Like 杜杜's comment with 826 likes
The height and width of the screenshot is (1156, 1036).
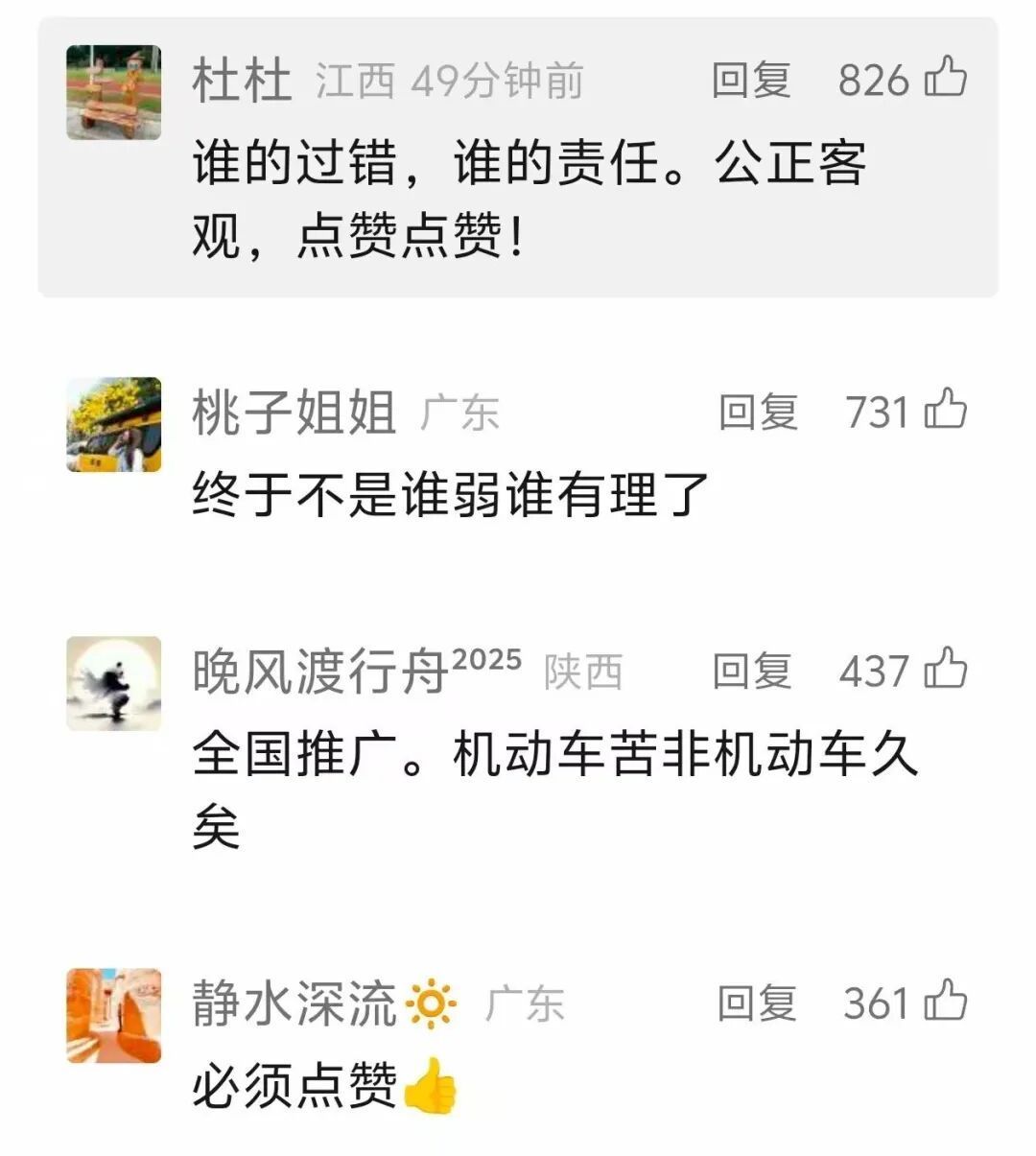pos(946,78)
